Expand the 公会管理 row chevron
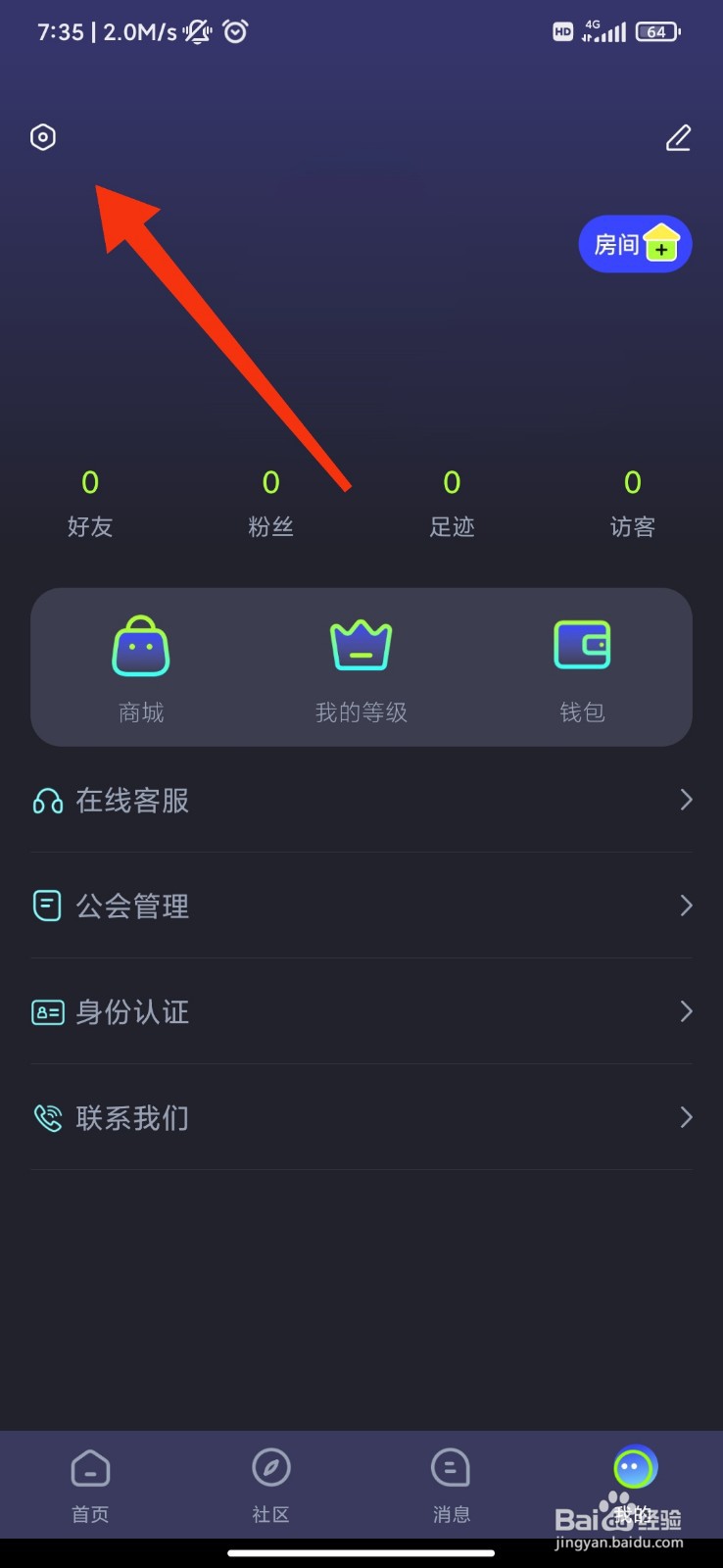 686,906
